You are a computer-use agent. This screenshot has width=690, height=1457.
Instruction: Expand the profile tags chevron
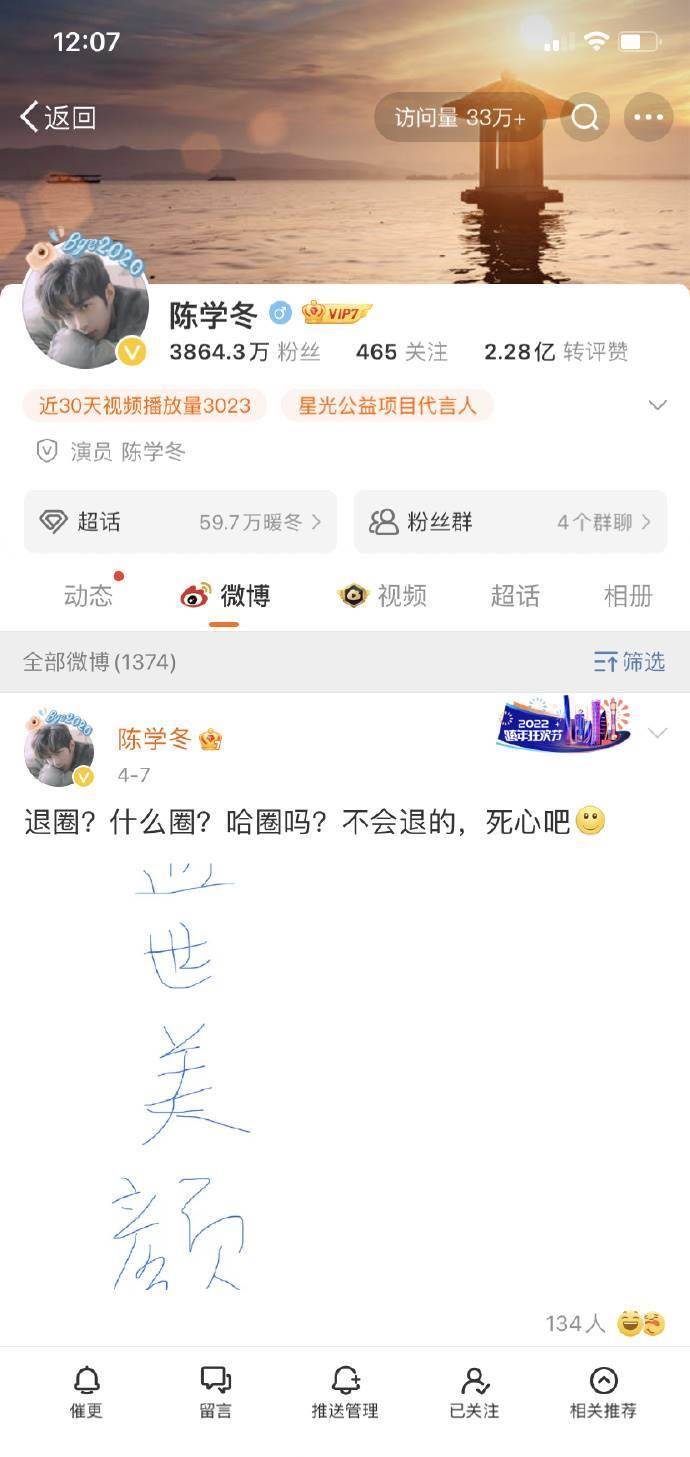coord(657,405)
